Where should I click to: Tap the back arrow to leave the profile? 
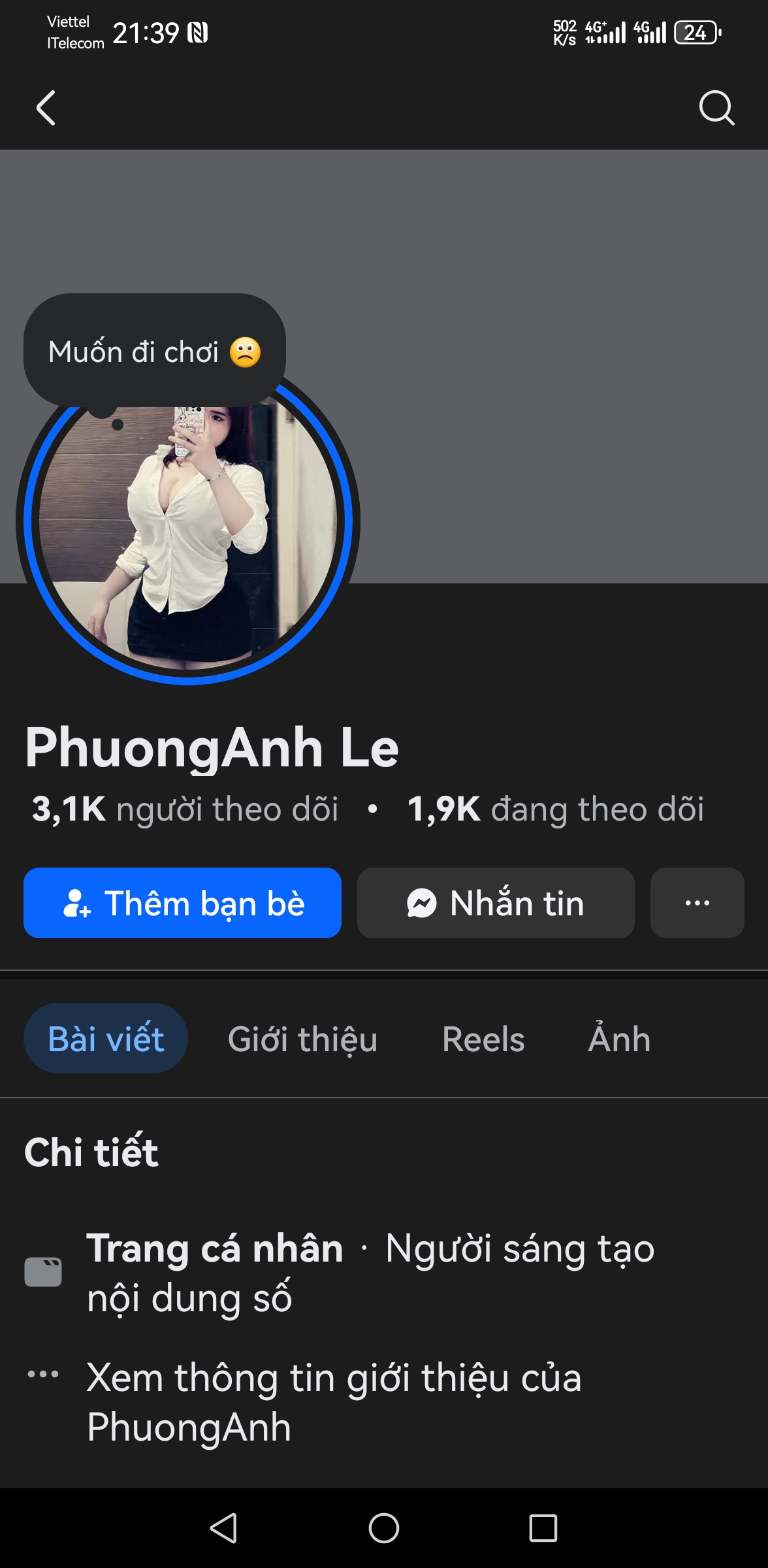pyautogui.click(x=46, y=108)
